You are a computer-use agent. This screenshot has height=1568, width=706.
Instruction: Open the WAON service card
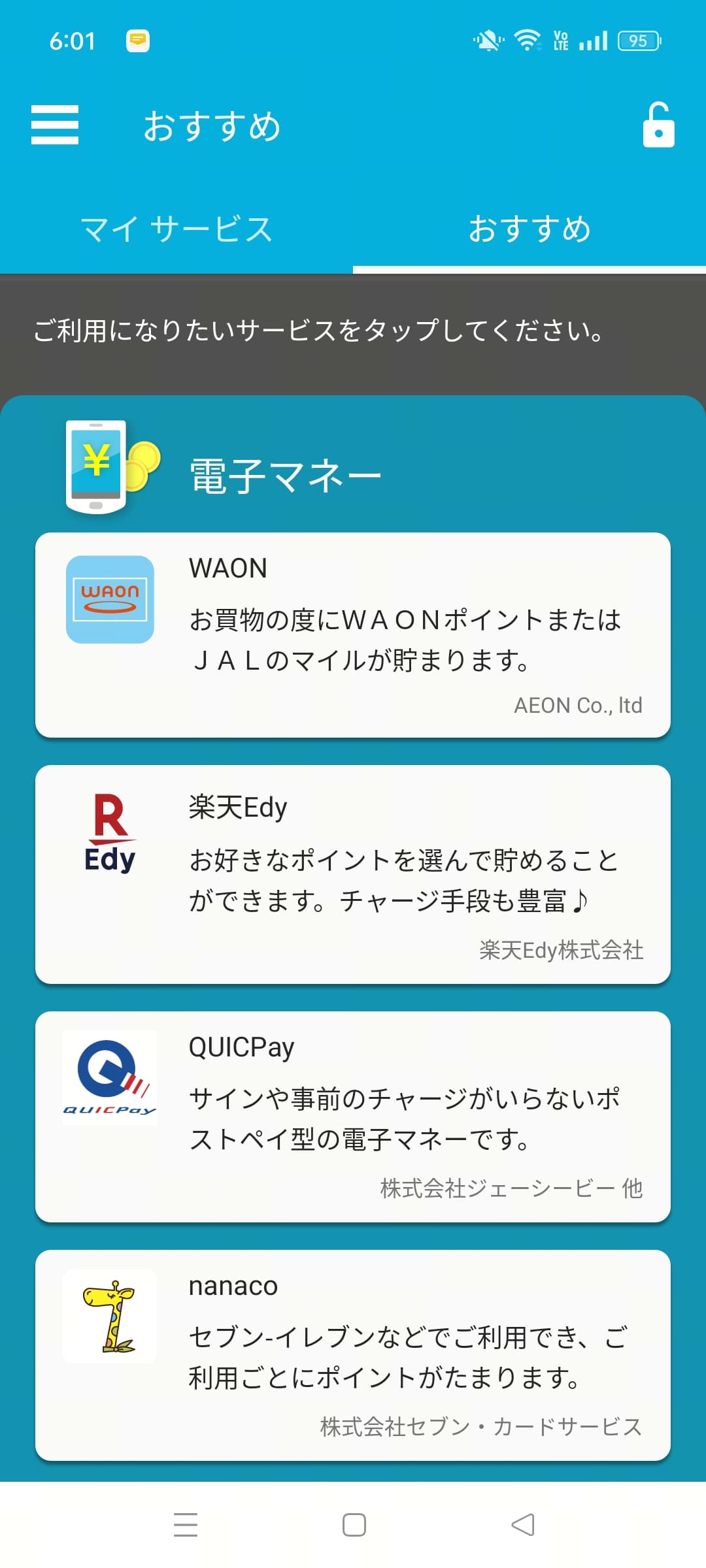click(353, 634)
